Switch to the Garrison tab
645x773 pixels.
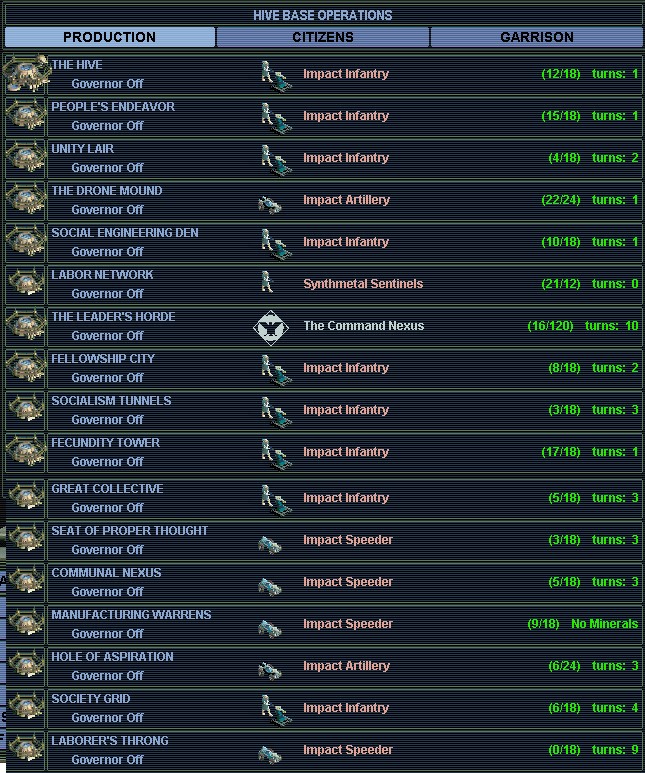536,37
